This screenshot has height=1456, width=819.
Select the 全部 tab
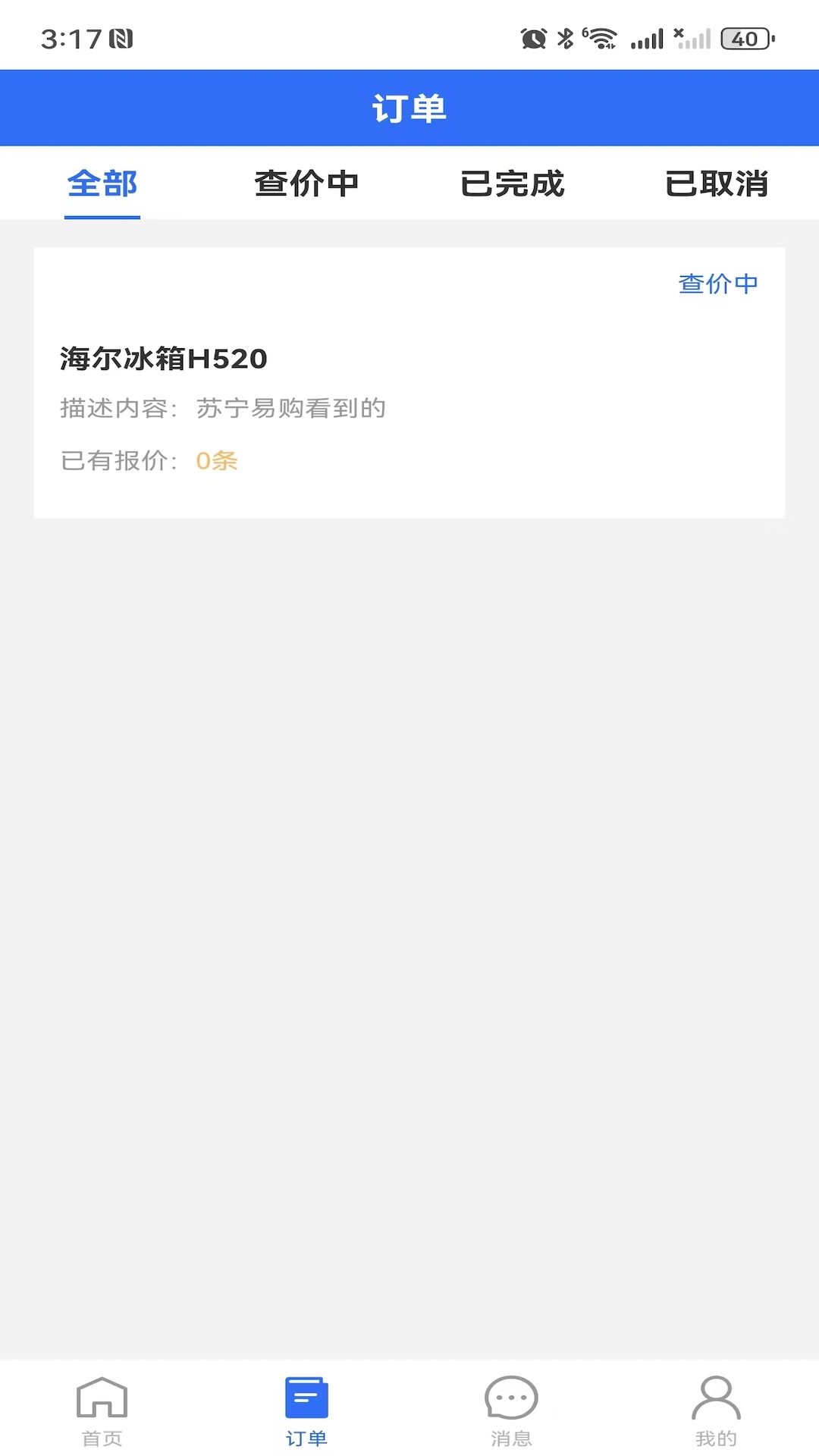coord(102,184)
